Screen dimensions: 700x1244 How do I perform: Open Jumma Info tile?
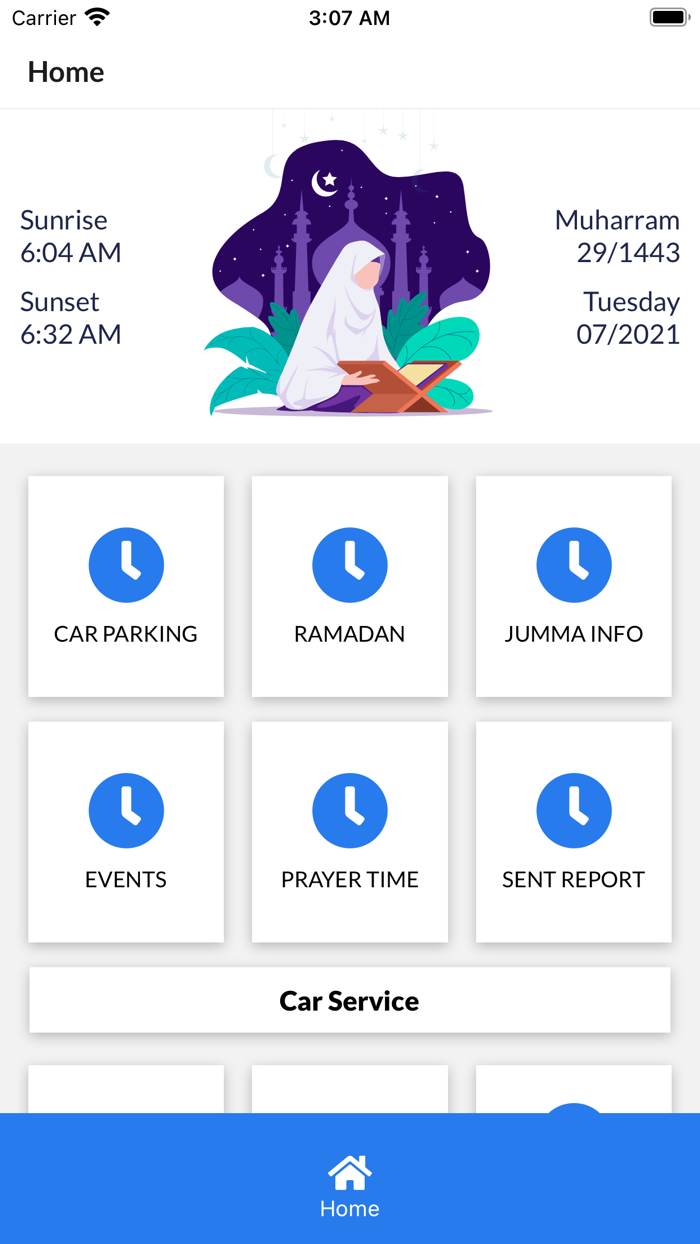coord(574,586)
